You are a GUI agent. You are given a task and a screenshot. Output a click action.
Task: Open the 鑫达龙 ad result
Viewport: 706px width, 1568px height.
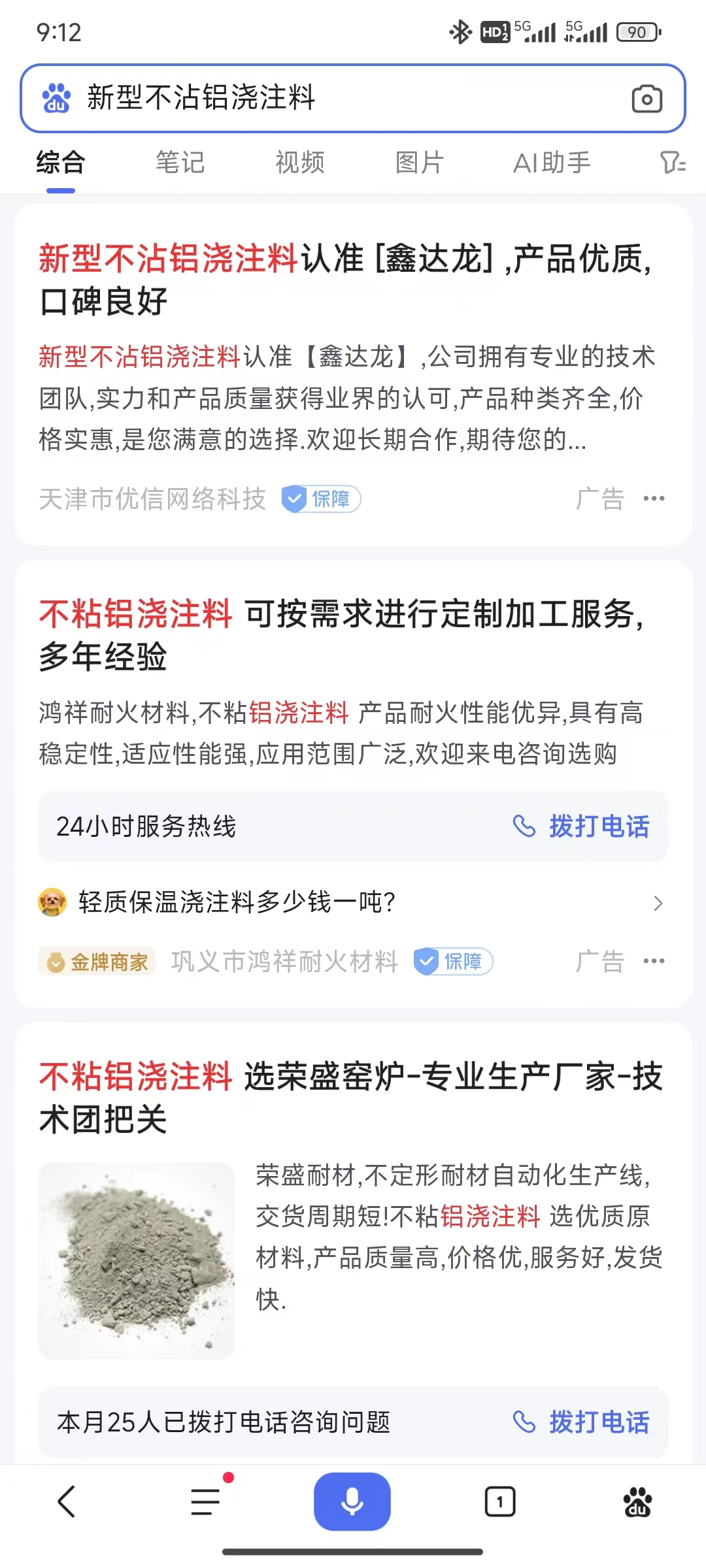click(345, 279)
